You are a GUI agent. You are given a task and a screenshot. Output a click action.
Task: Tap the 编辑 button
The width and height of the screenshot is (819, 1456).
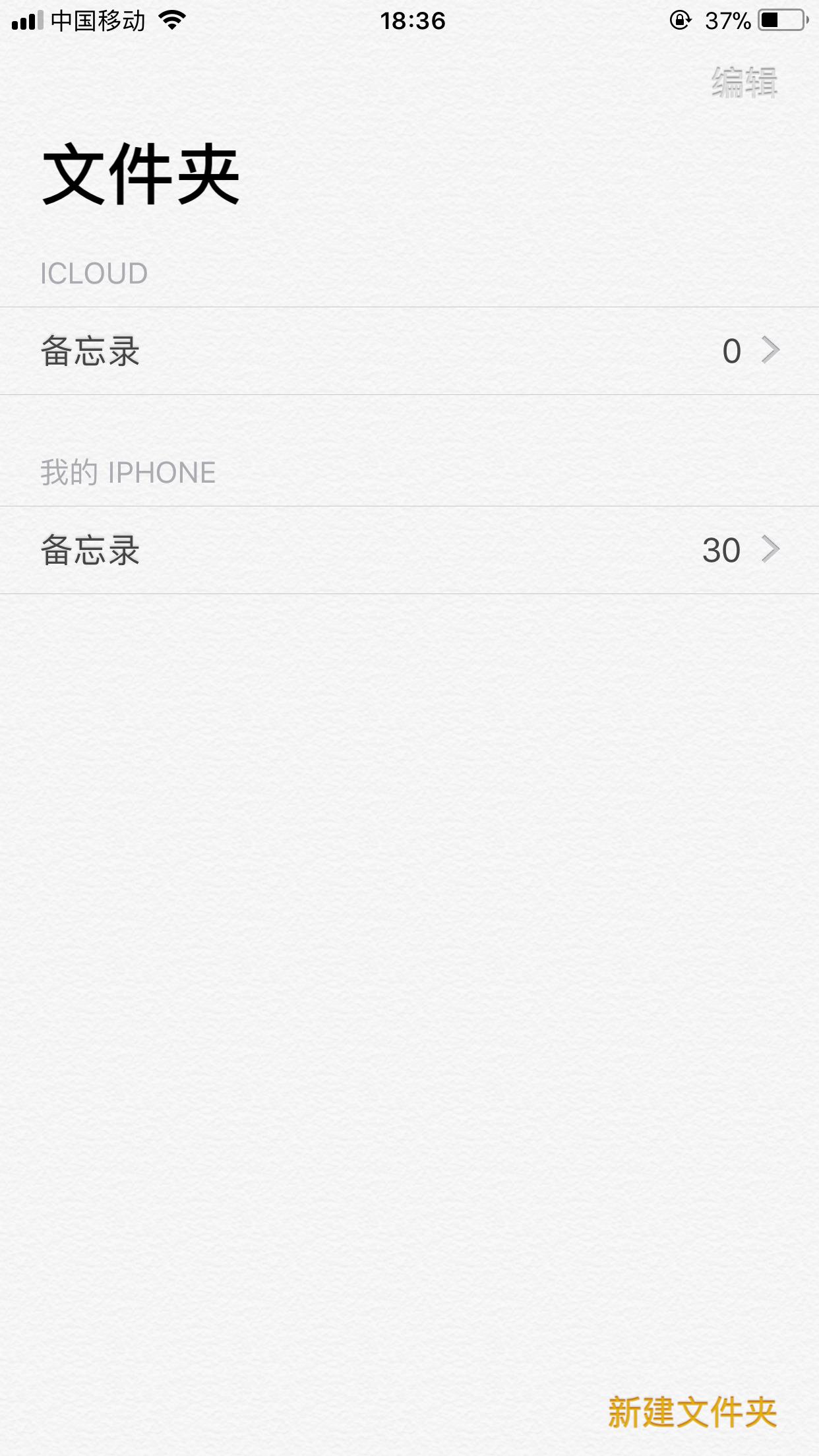point(744,83)
